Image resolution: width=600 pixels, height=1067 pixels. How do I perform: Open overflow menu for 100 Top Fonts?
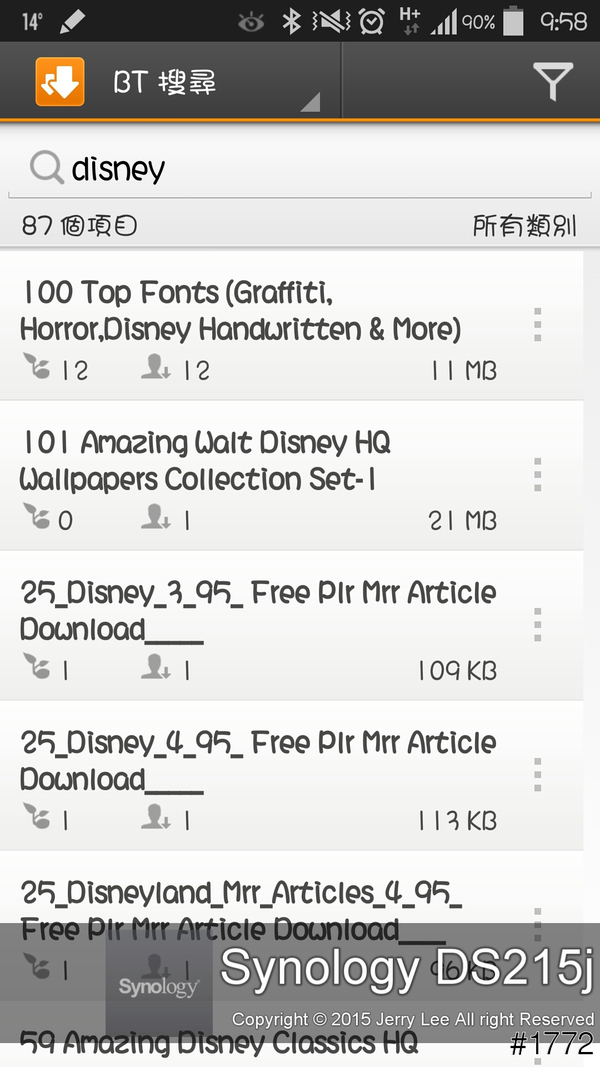click(538, 325)
